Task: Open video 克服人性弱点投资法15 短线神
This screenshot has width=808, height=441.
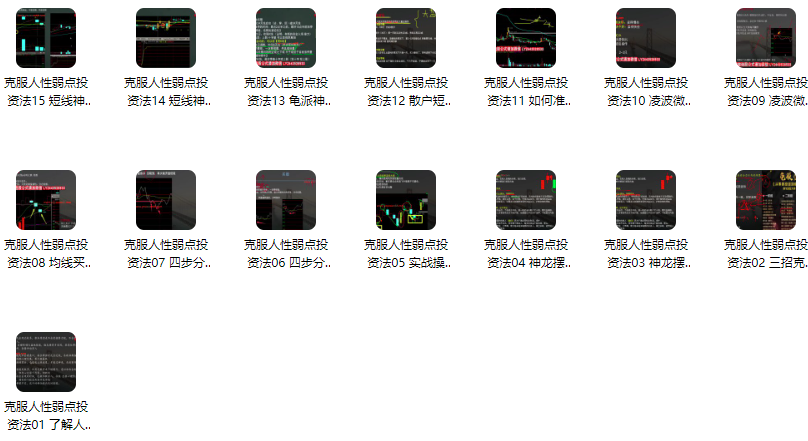Action: pyautogui.click(x=46, y=38)
